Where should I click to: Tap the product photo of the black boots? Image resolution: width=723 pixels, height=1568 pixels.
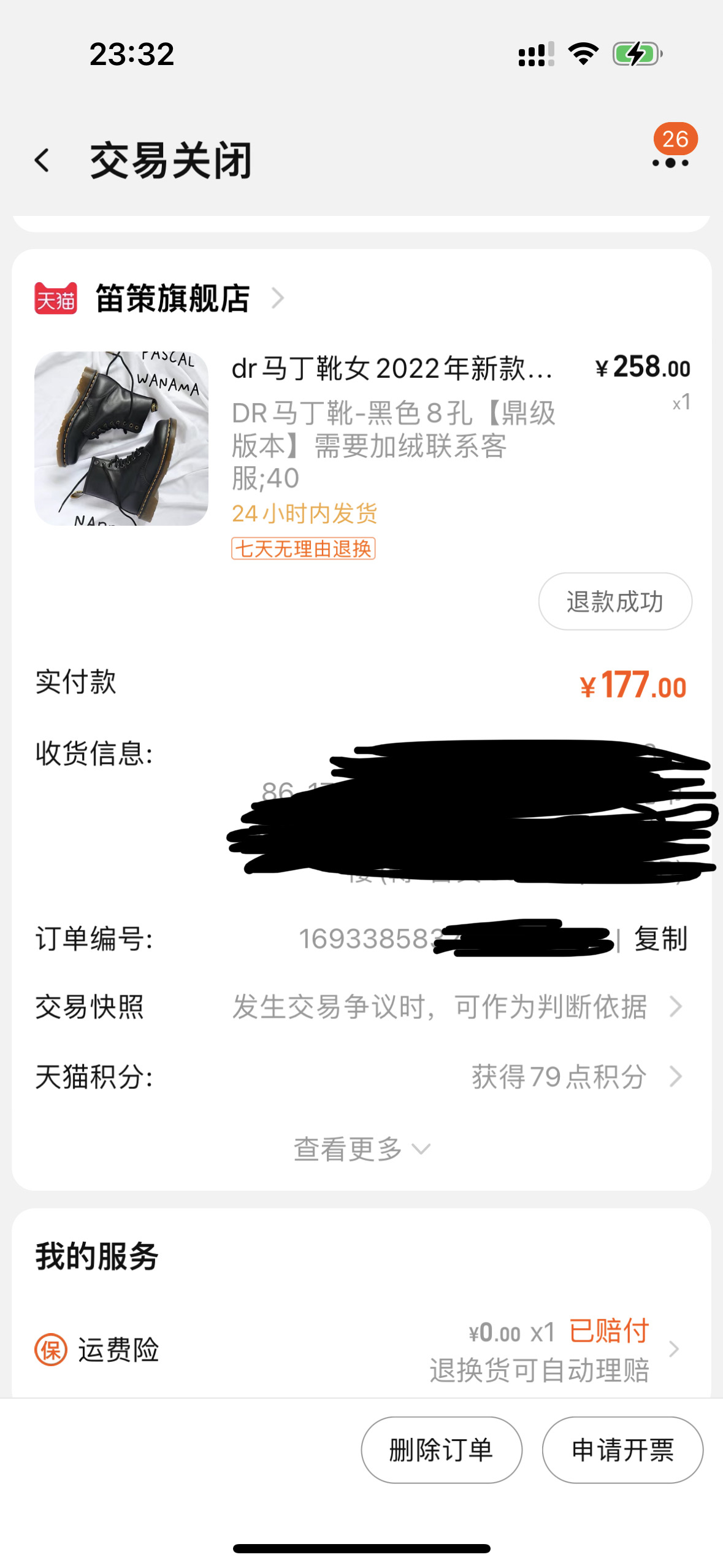click(x=120, y=439)
